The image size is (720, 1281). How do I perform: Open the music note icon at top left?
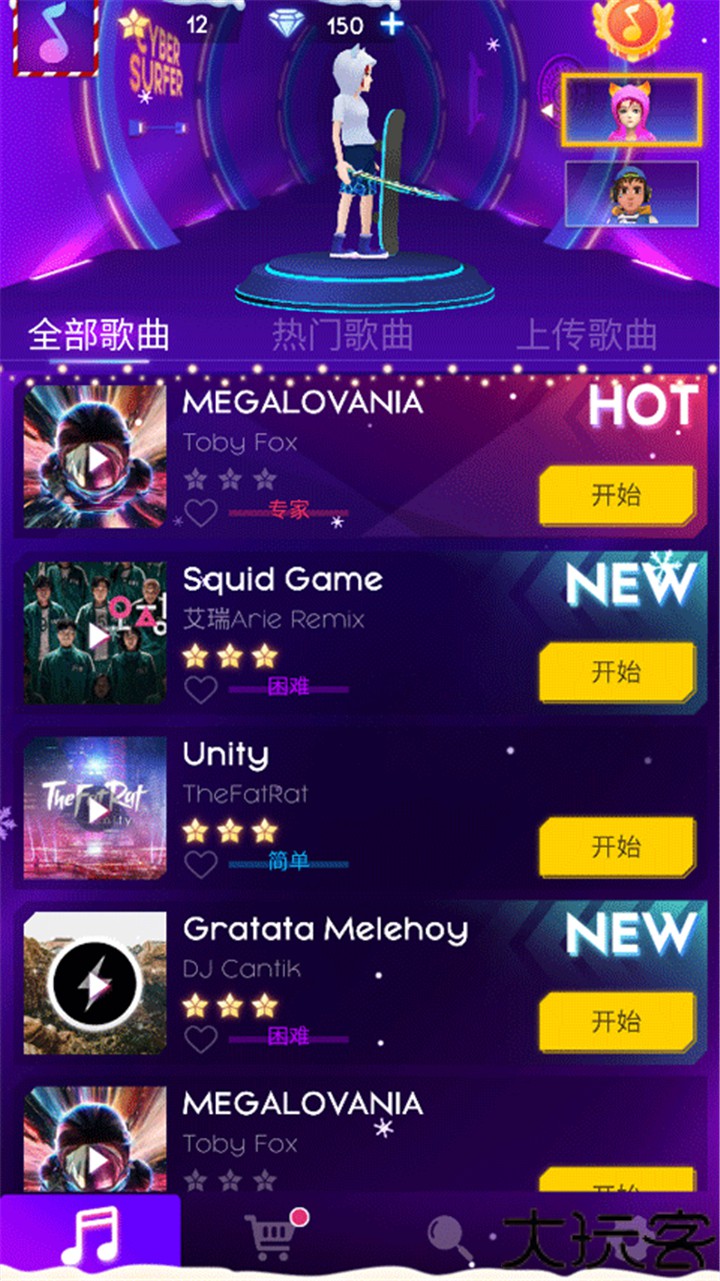point(55,36)
